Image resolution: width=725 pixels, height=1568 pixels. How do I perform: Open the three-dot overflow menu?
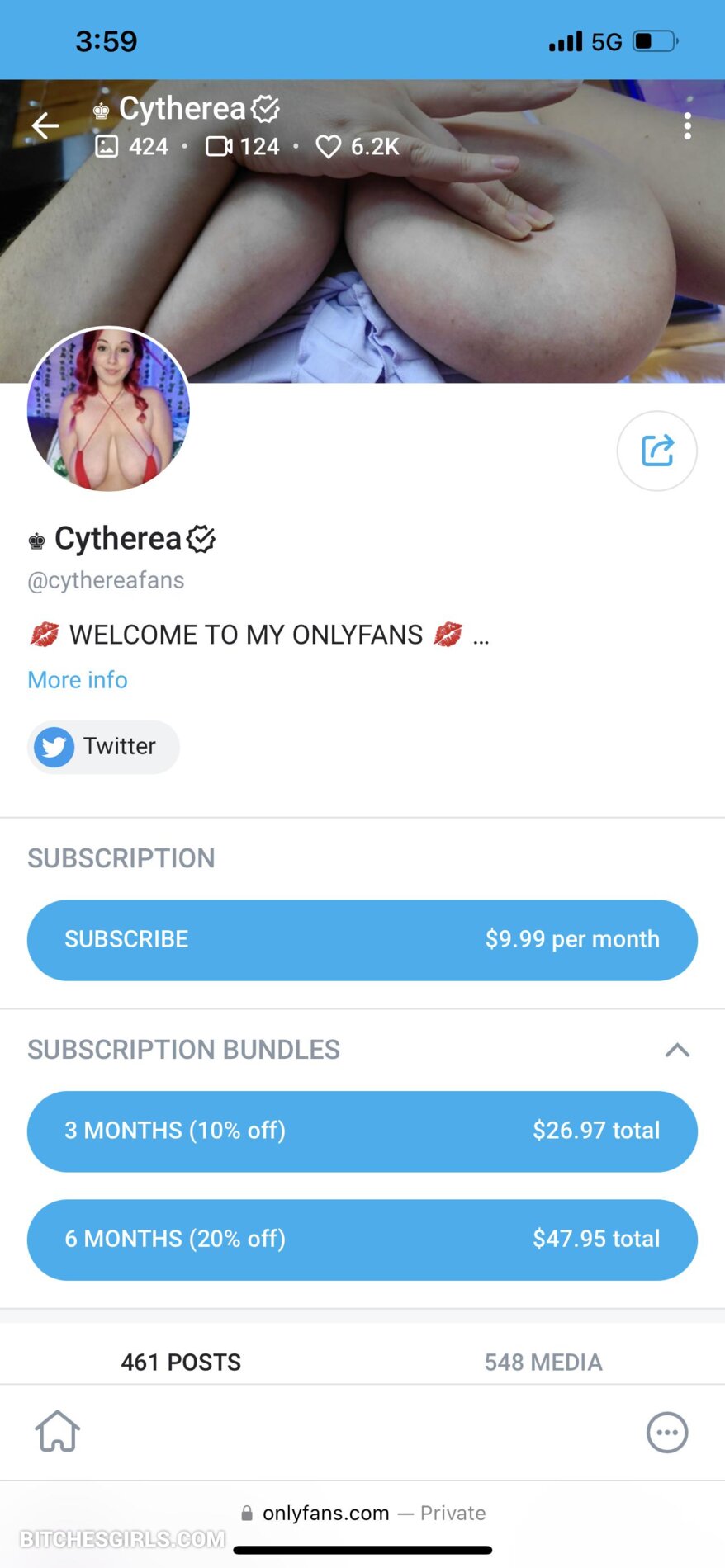click(687, 126)
